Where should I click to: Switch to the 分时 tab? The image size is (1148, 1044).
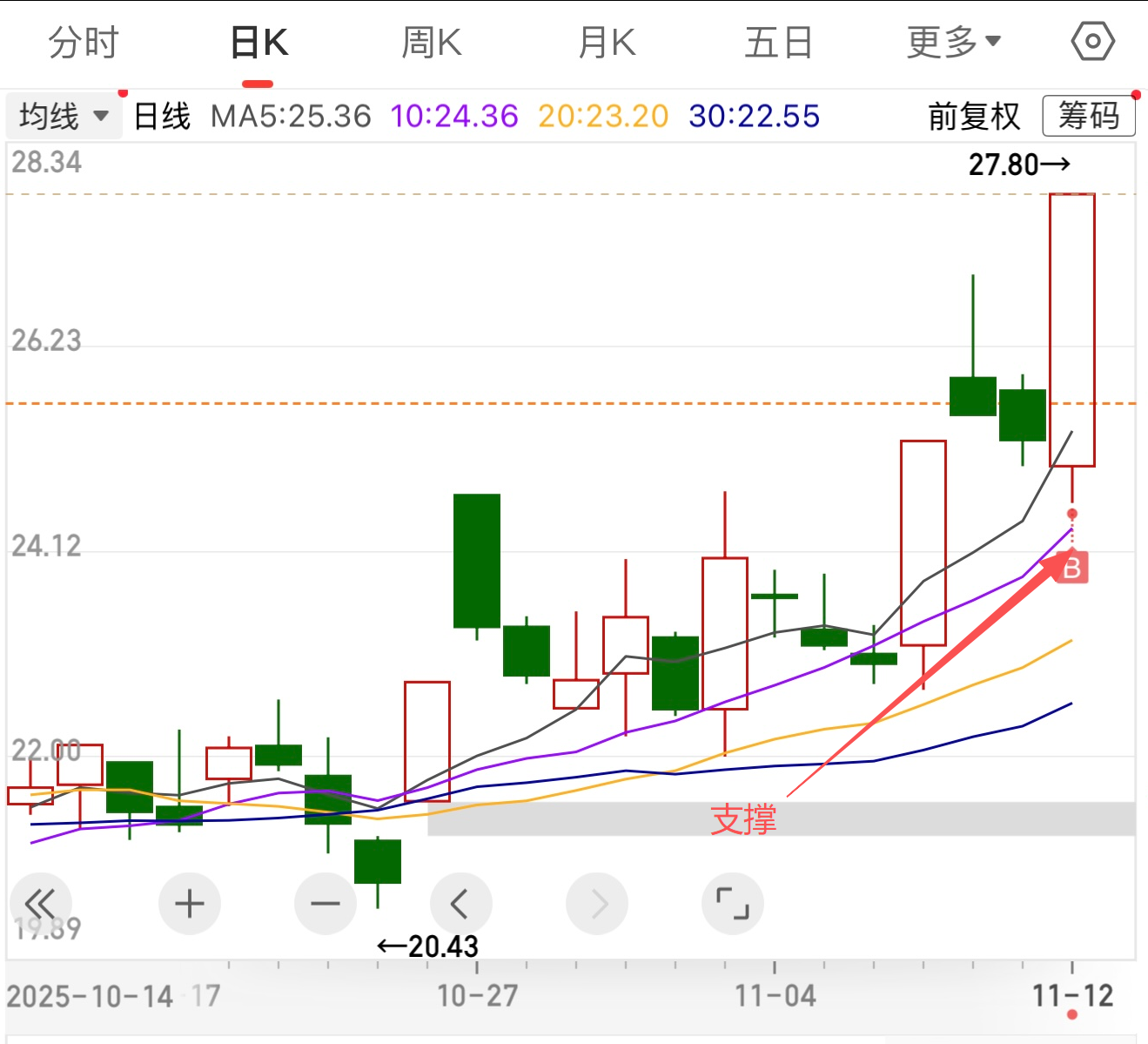(x=83, y=43)
